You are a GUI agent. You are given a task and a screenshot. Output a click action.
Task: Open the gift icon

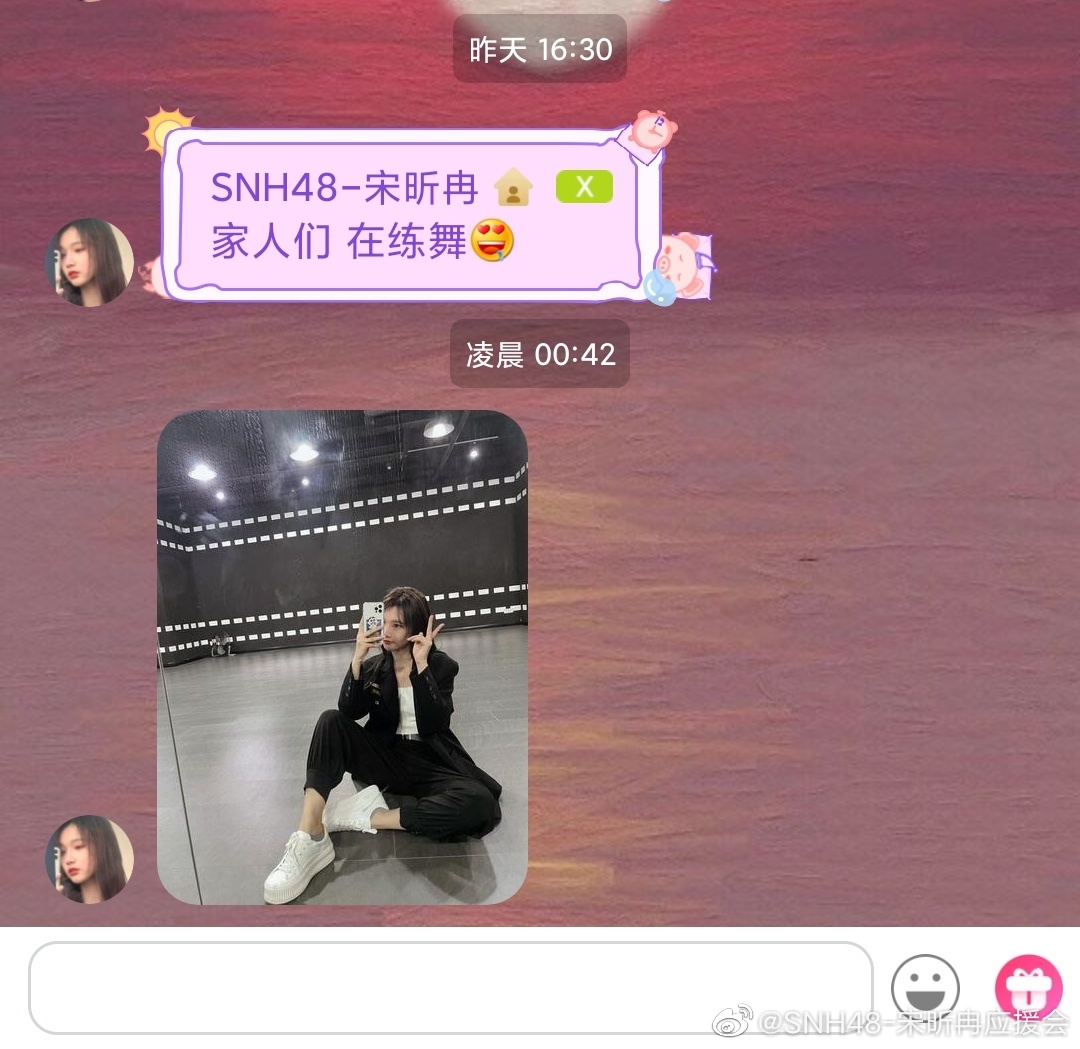coord(1028,987)
